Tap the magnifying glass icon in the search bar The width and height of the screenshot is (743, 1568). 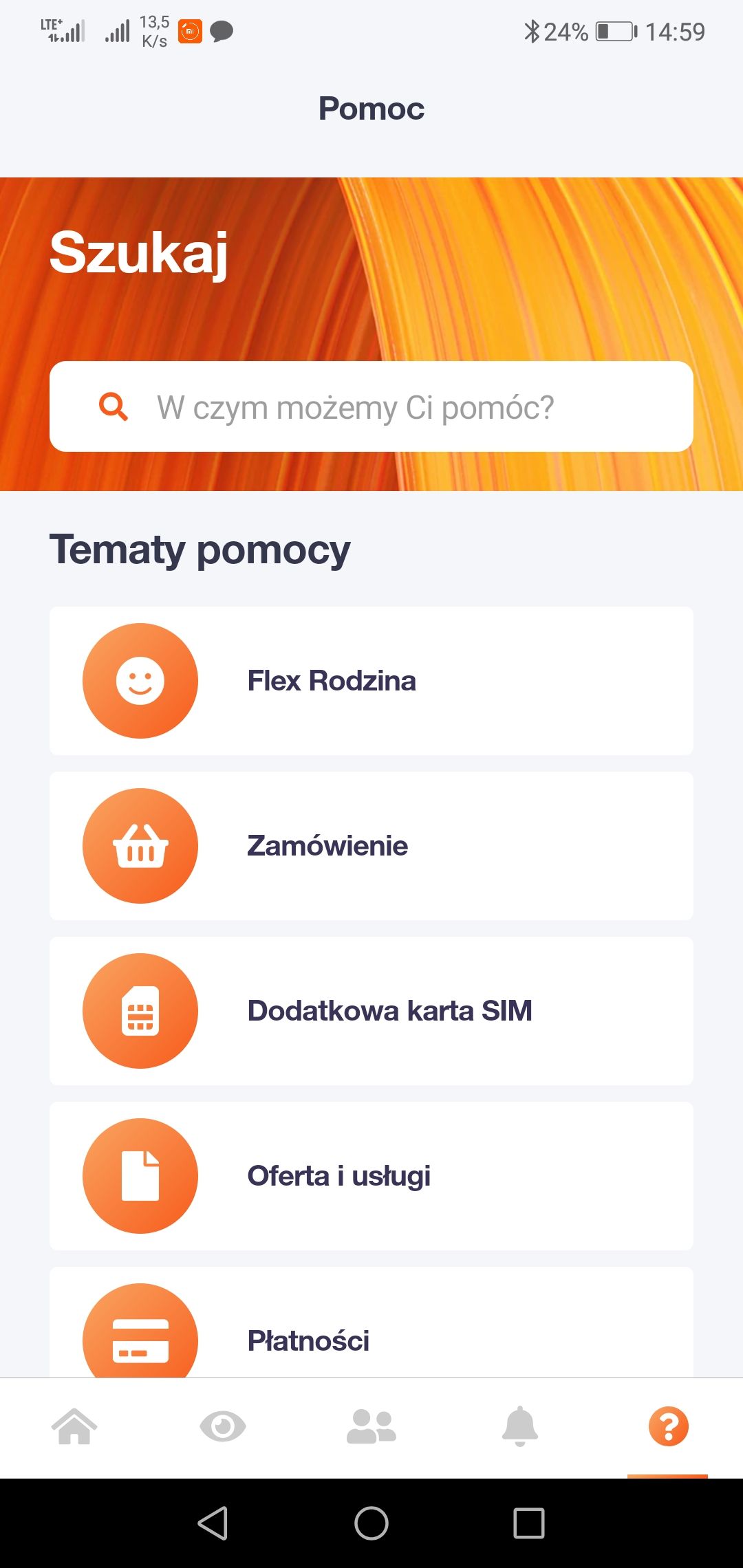[x=114, y=407]
